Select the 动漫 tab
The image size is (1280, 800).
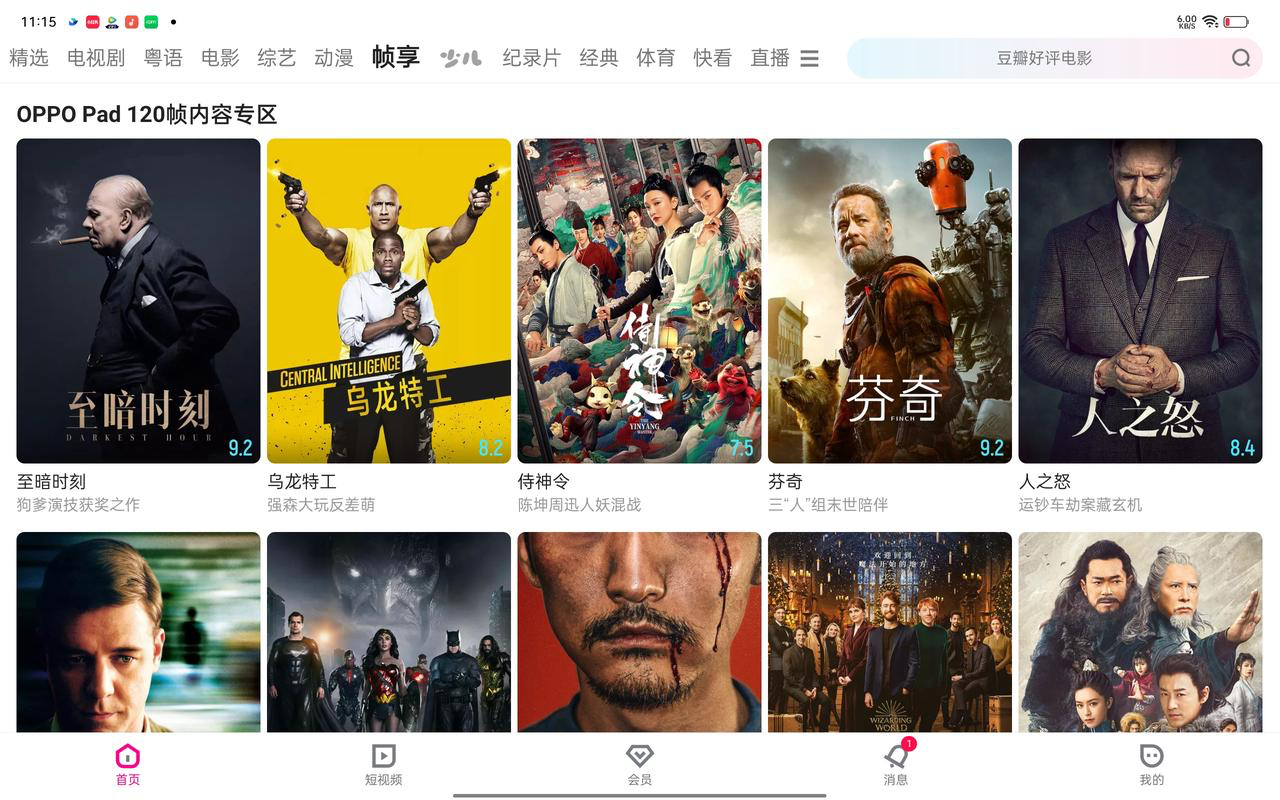click(333, 58)
